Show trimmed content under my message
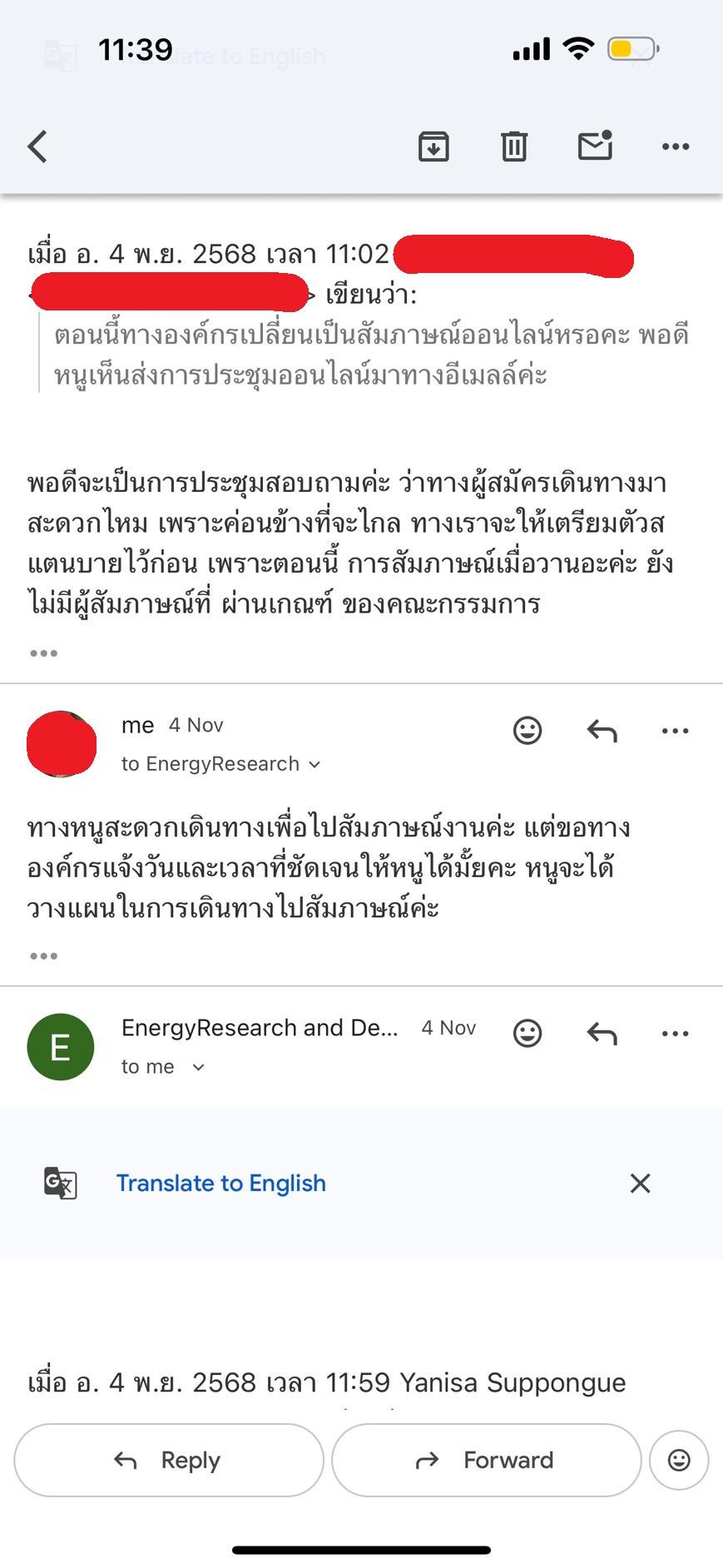 (43, 955)
